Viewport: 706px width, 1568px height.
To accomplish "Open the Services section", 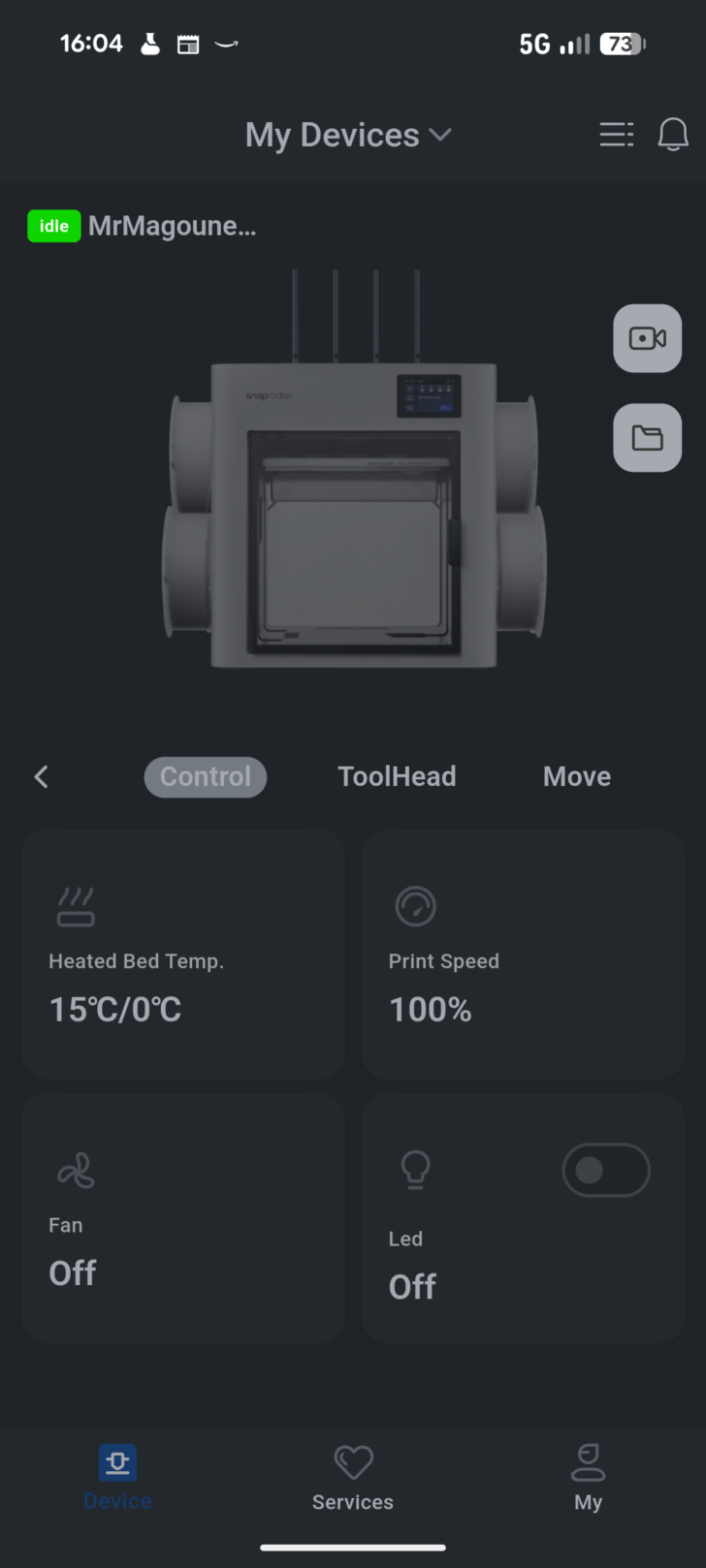I will click(352, 1478).
